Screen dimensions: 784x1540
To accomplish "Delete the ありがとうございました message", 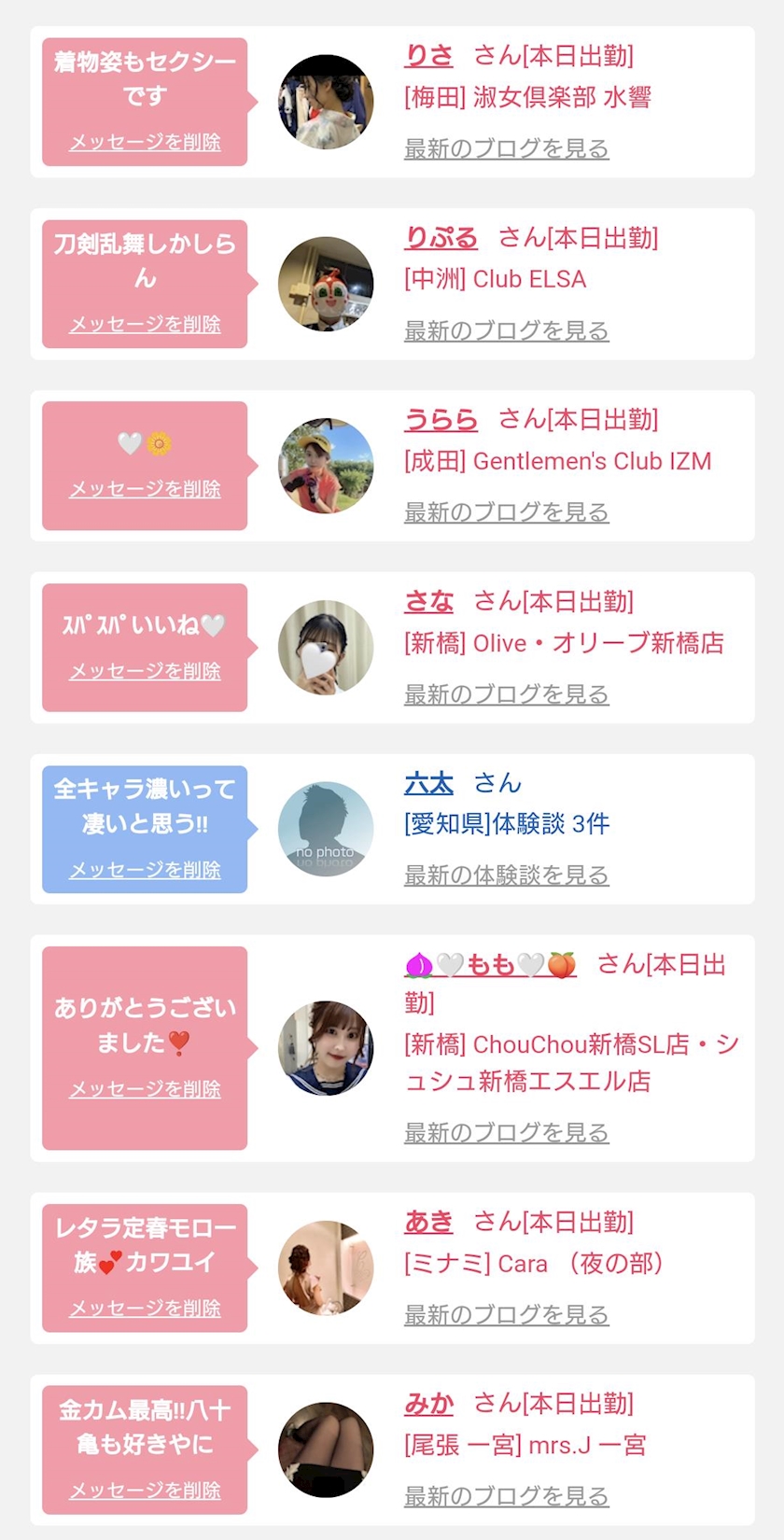I will tap(145, 1089).
